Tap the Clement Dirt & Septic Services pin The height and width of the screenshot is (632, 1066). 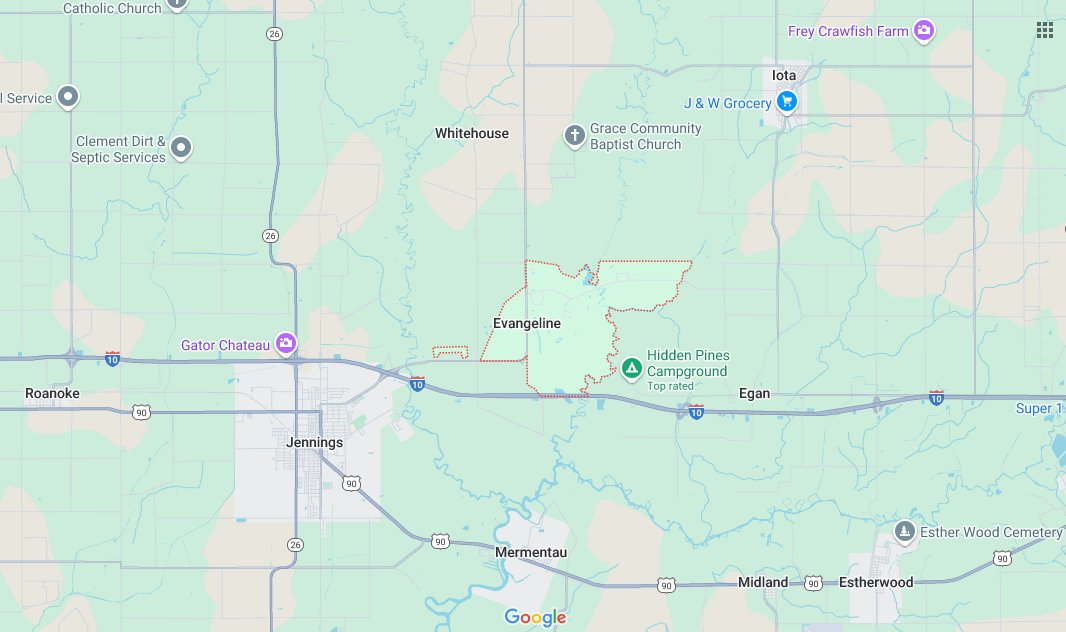tap(181, 149)
